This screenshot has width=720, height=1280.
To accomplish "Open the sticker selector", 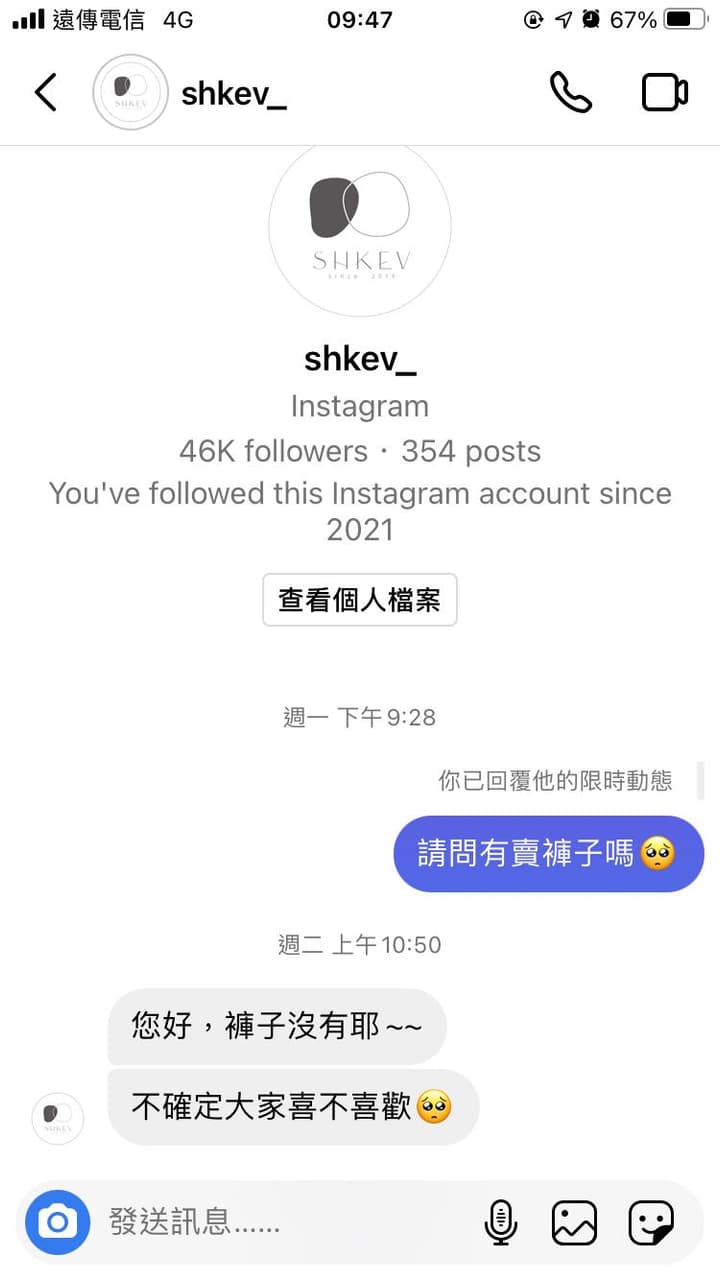I will coord(651,1222).
